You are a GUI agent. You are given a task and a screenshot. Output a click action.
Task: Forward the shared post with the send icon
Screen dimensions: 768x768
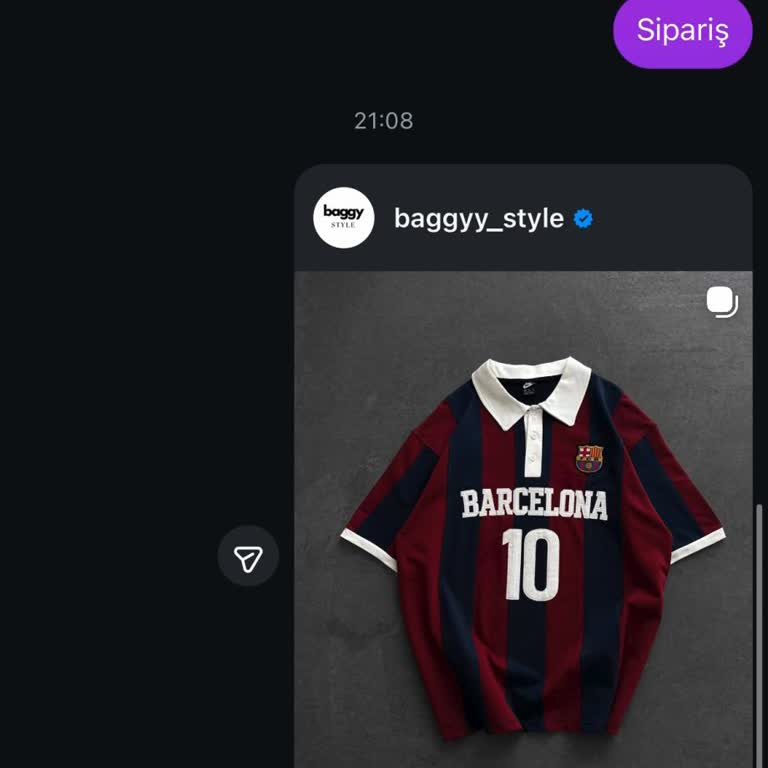(x=248, y=556)
